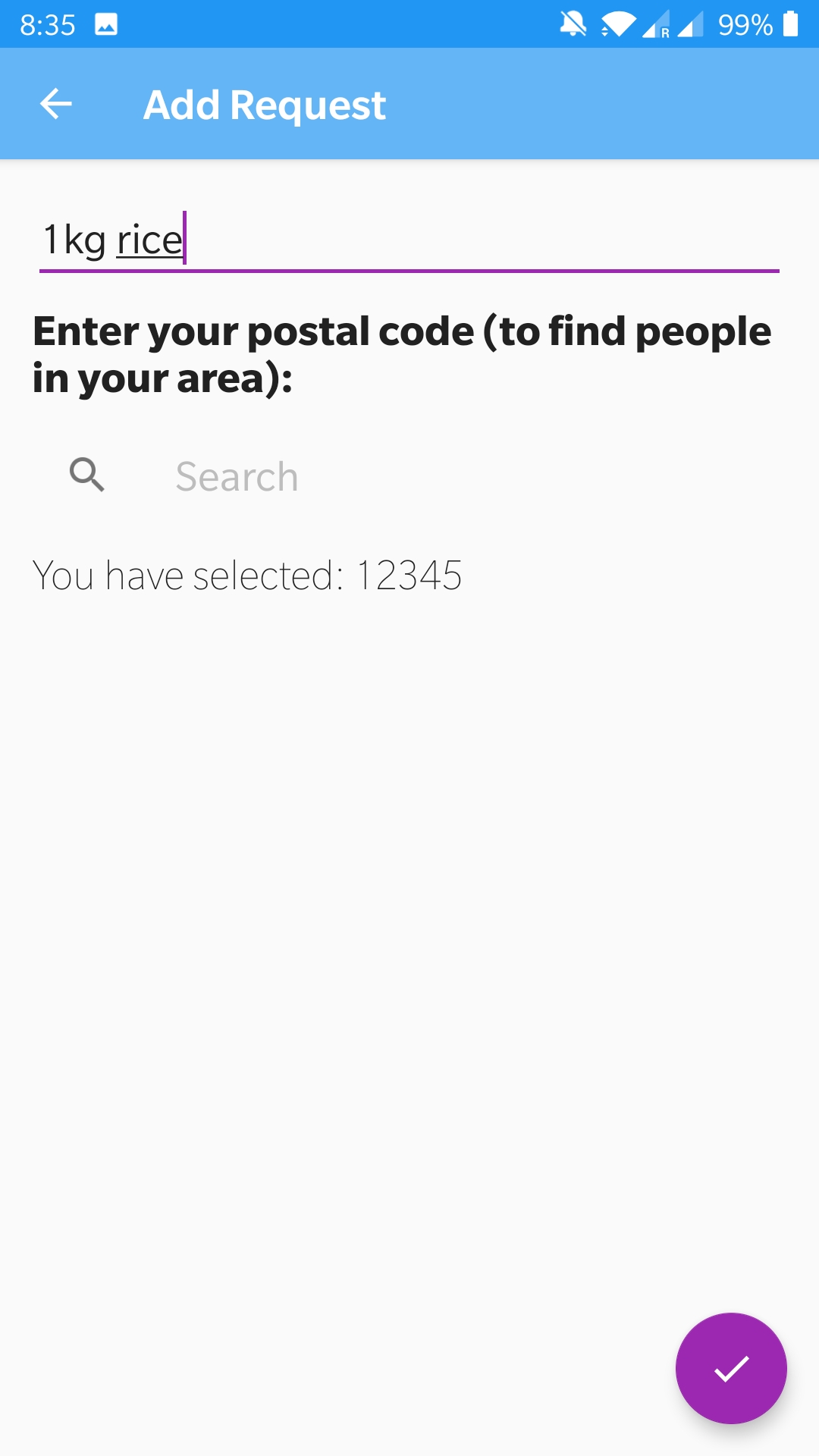Confirm the request with the checkmark button
The width and height of the screenshot is (819, 1456).
coord(731,1368)
